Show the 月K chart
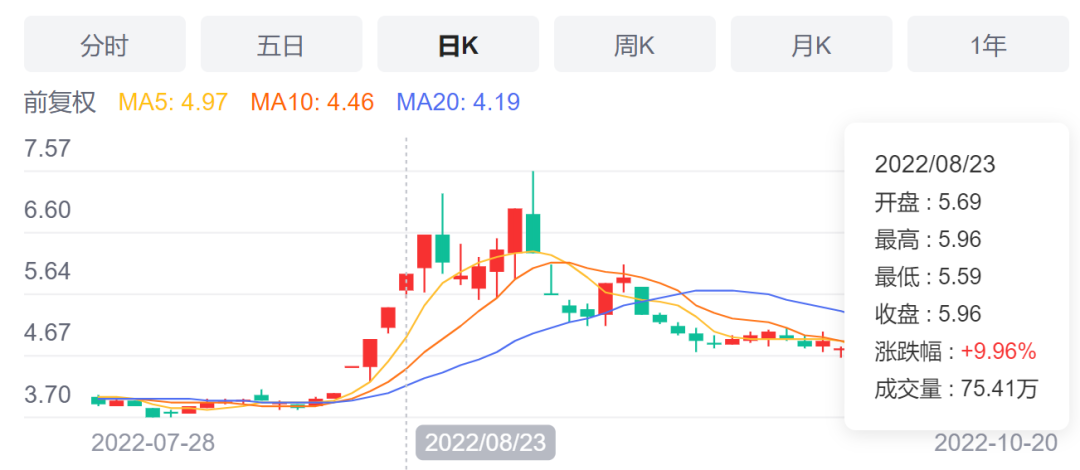 [x=811, y=44]
